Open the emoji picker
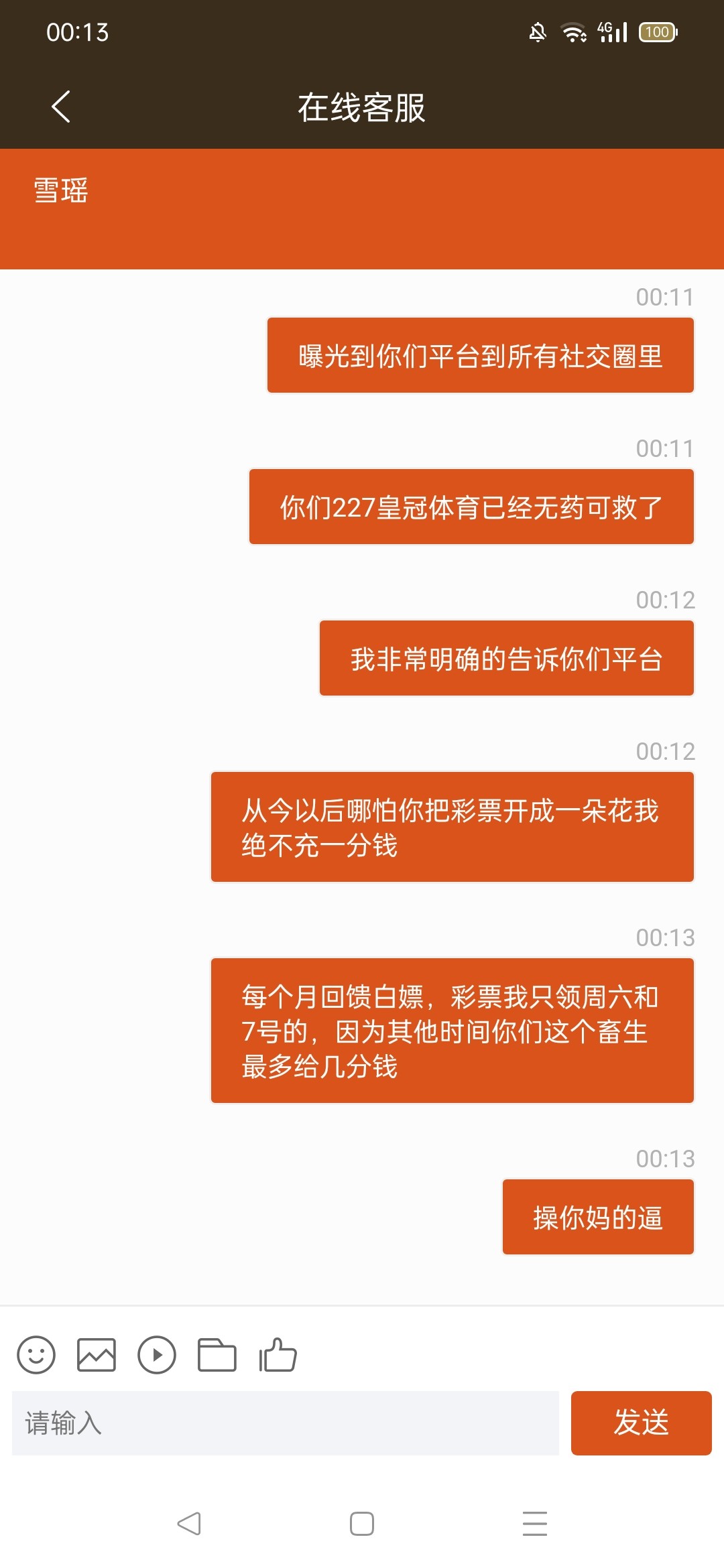The width and height of the screenshot is (724, 1568). coord(36,1355)
